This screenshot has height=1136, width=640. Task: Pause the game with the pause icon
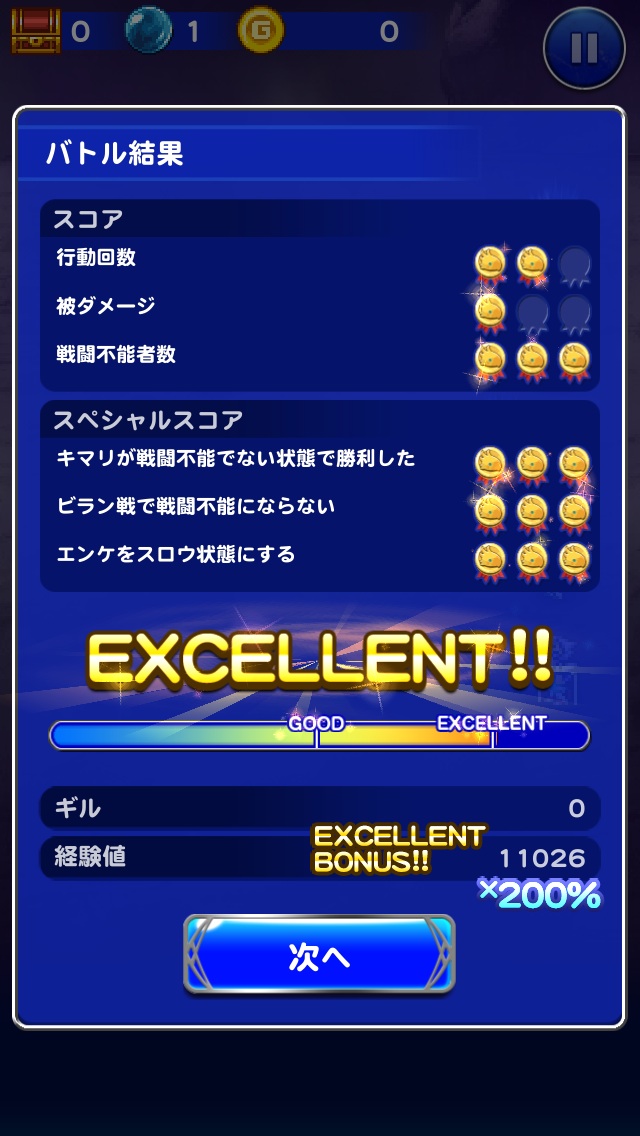(x=584, y=48)
